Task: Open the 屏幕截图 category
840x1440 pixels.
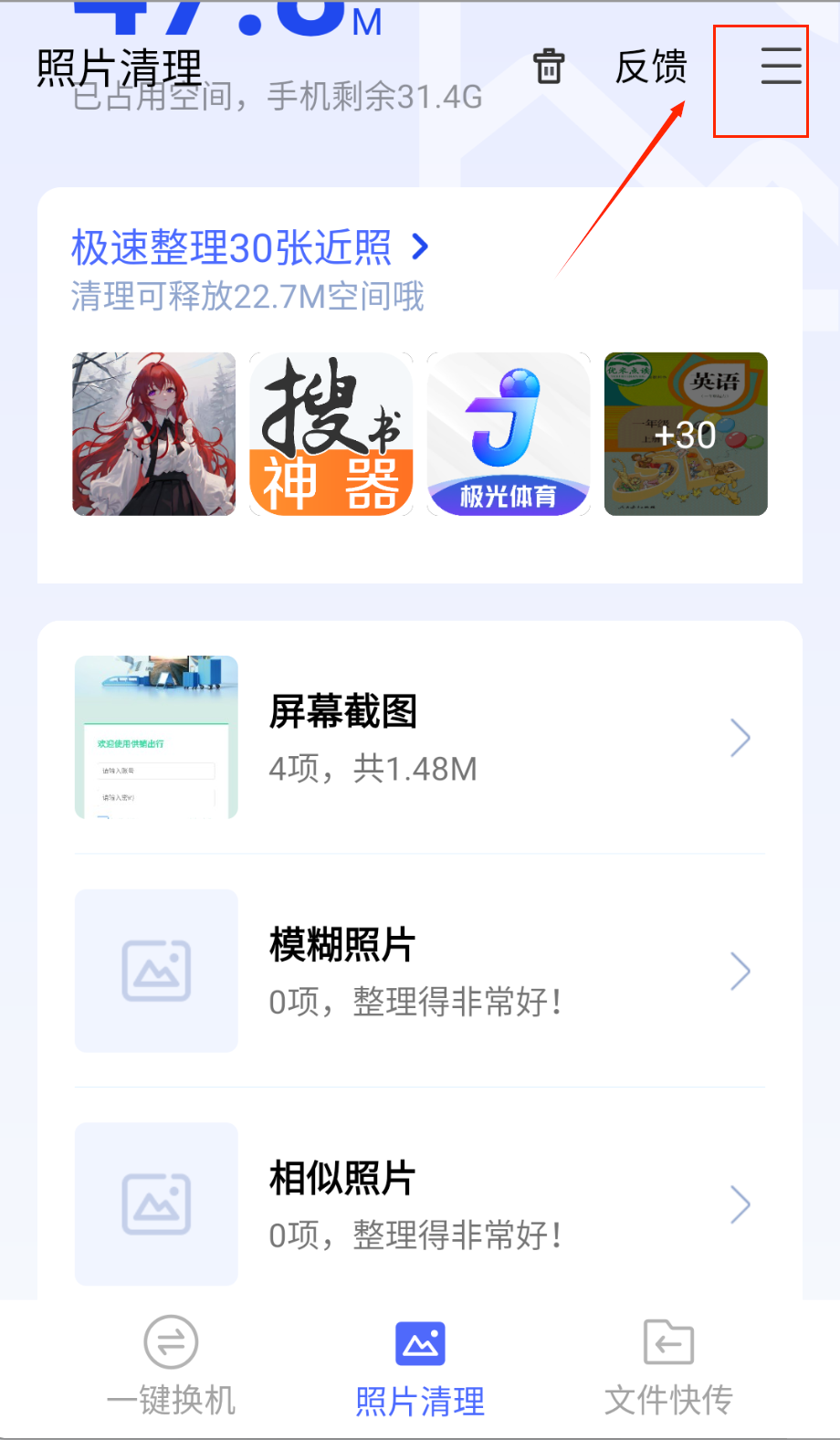Action: (419, 738)
